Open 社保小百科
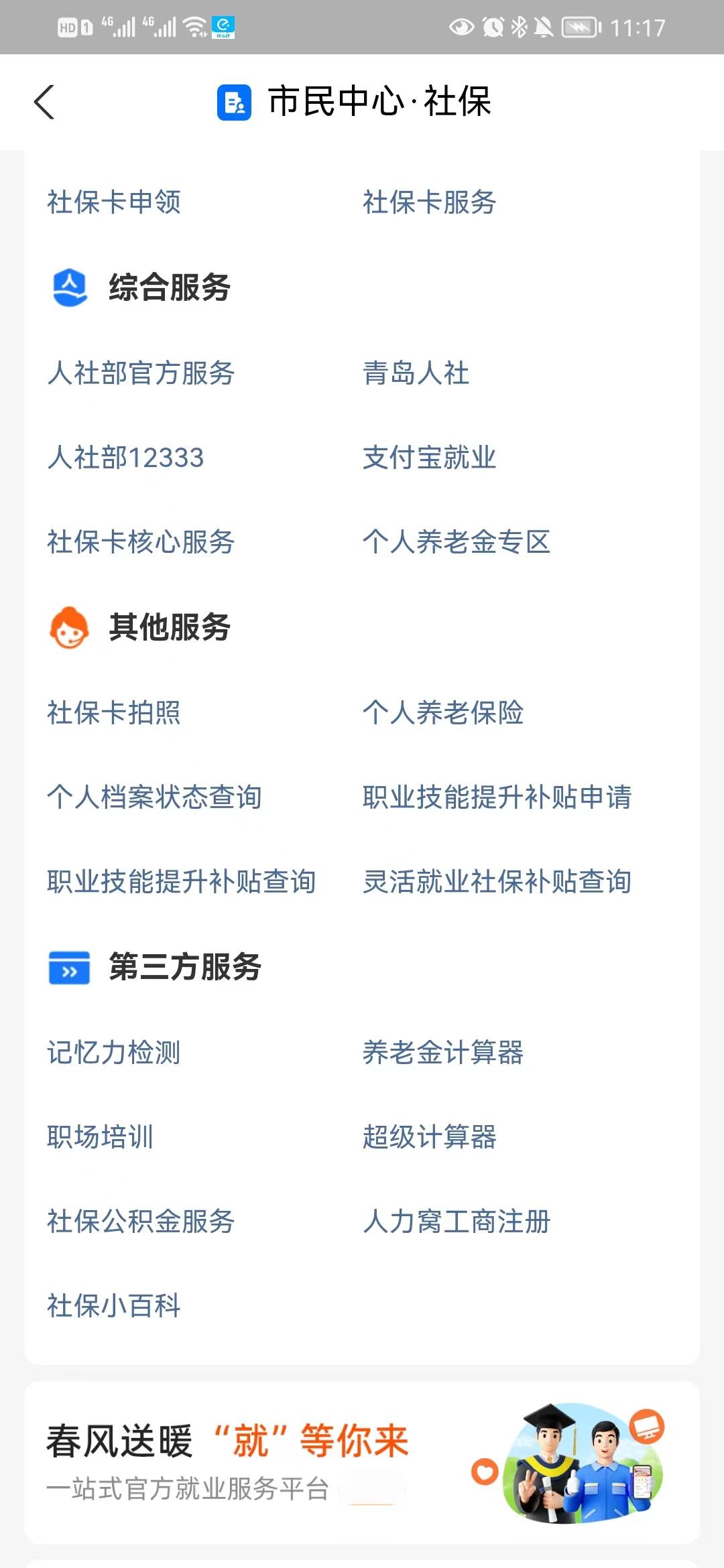Viewport: 724px width, 1568px height. (114, 1306)
